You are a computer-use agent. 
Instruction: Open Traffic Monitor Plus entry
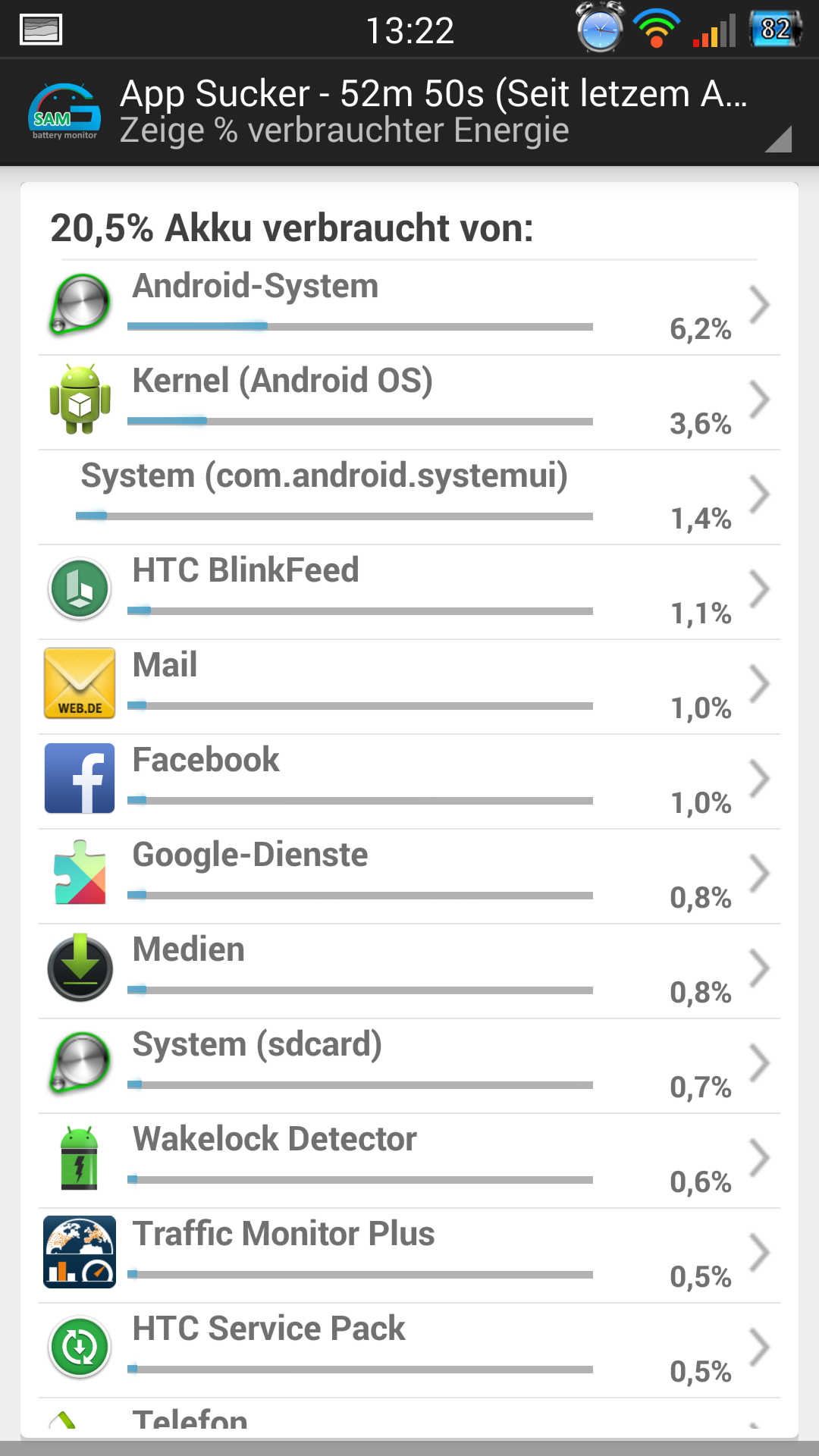pos(409,1256)
